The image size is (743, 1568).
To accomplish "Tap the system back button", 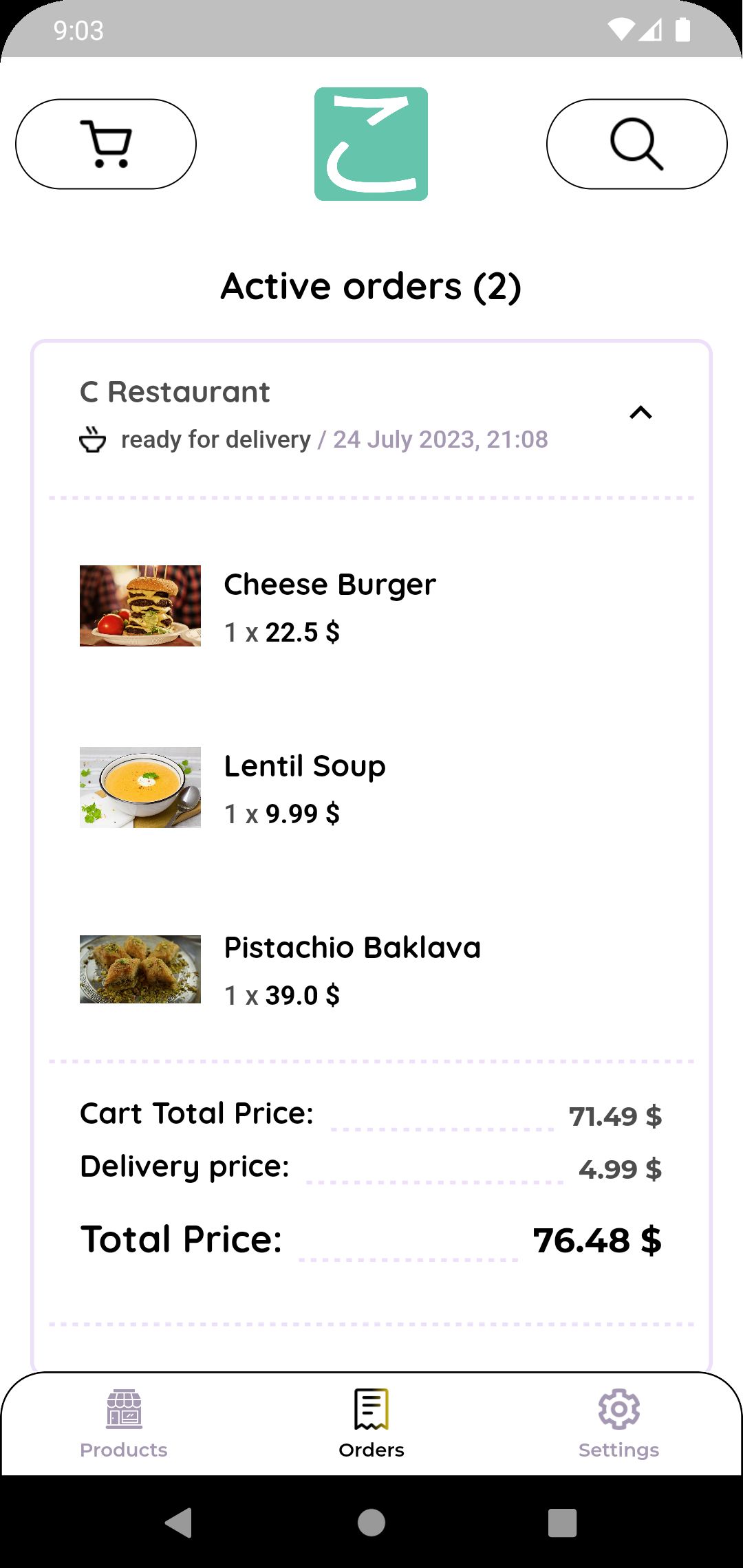I will tap(179, 1522).
